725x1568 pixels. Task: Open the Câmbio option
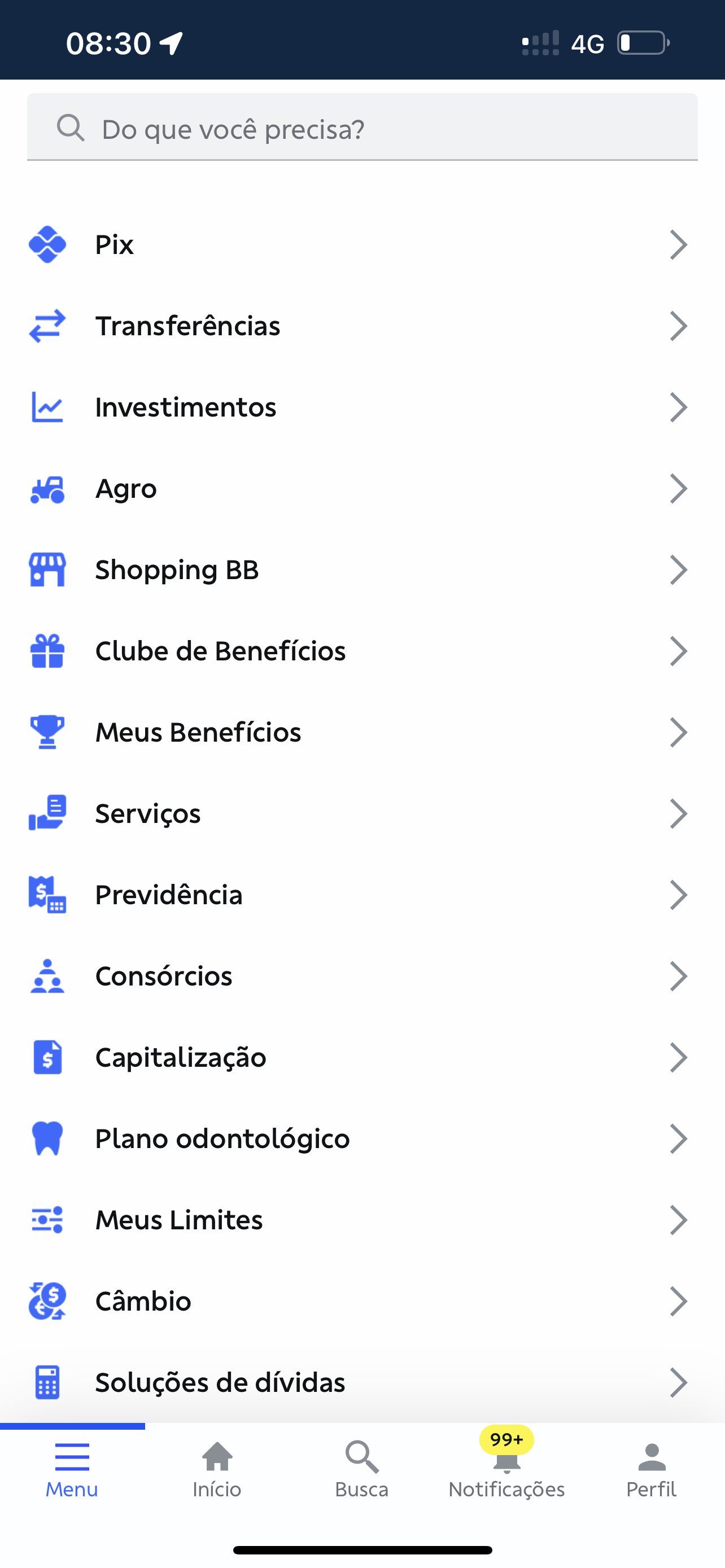(x=362, y=1302)
